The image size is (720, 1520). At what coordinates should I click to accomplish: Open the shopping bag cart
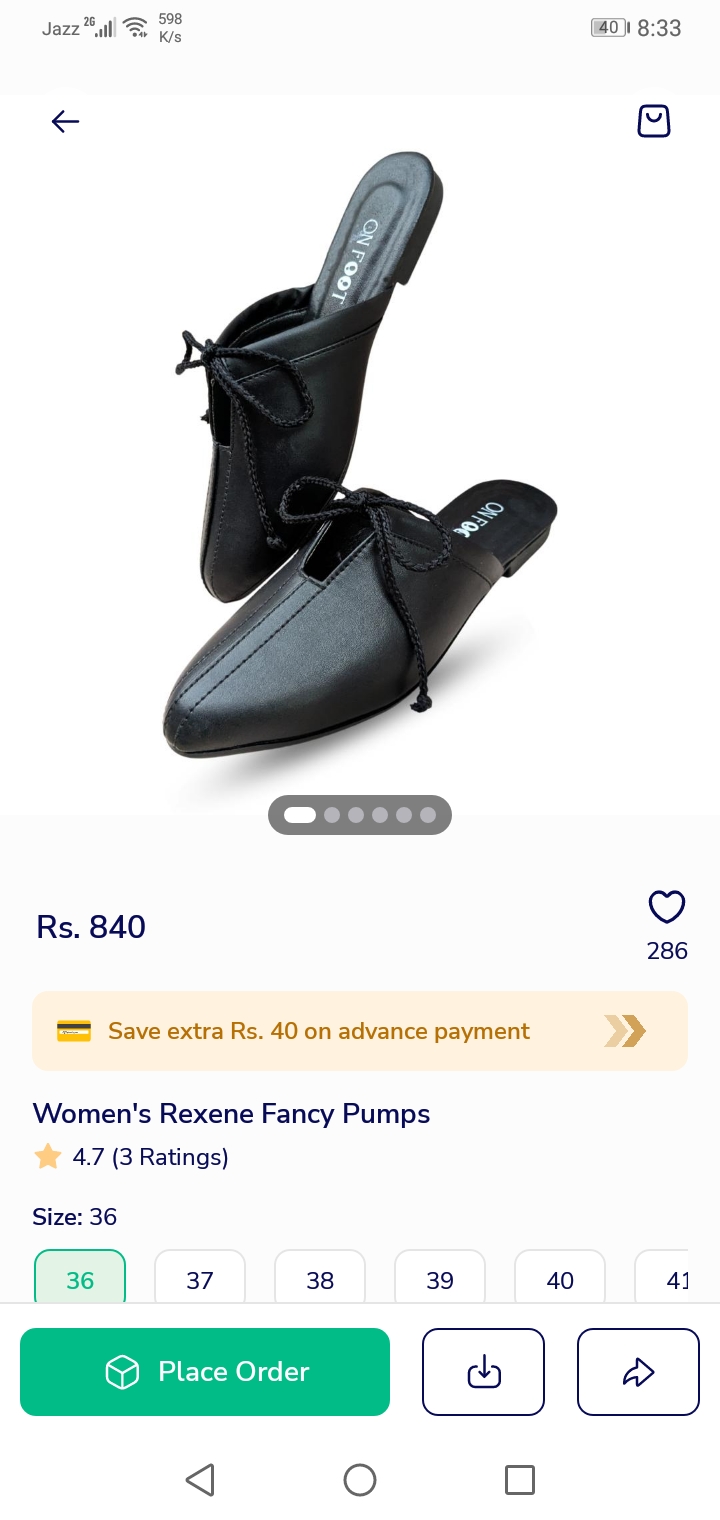pos(653,121)
